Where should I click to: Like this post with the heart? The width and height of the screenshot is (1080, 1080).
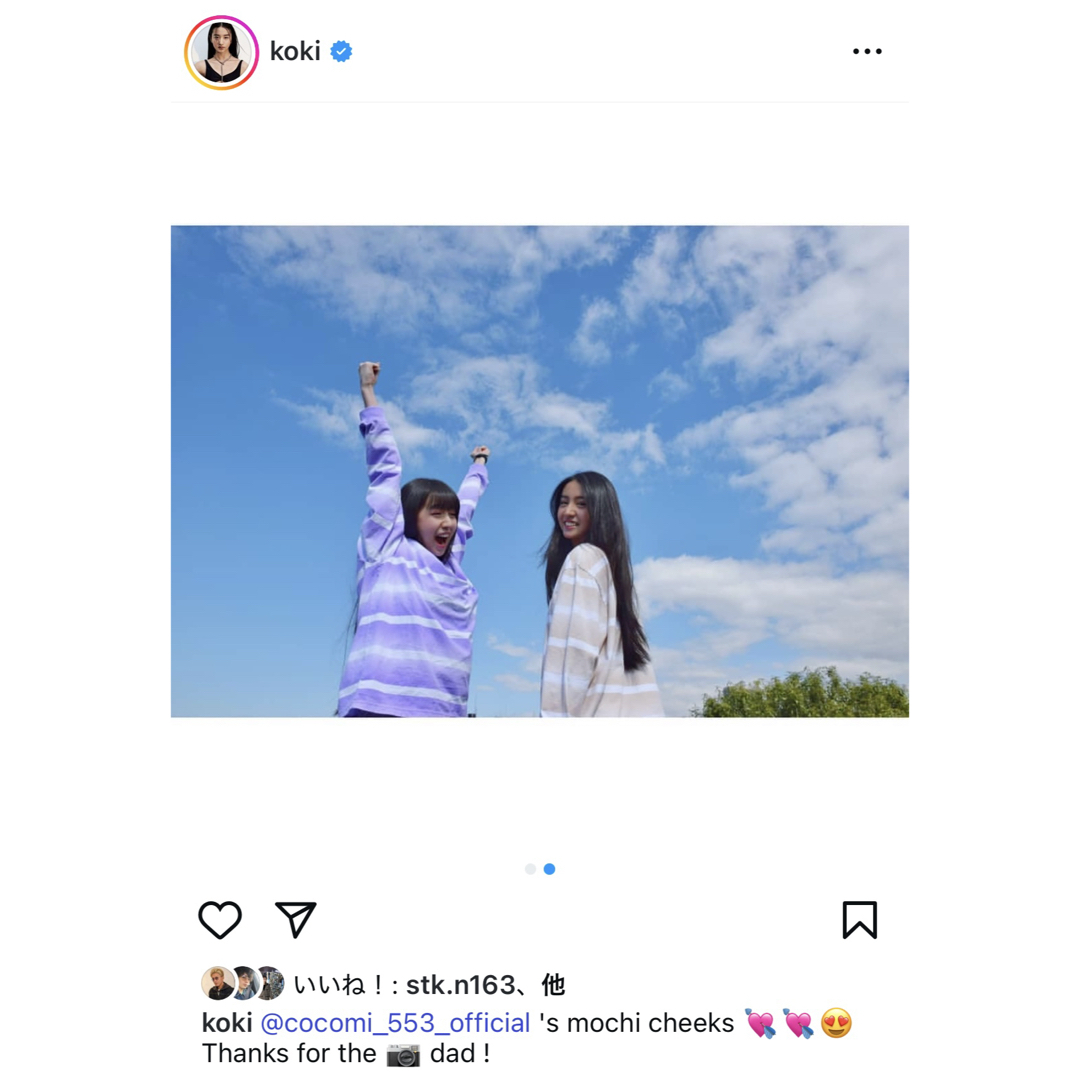coord(220,920)
